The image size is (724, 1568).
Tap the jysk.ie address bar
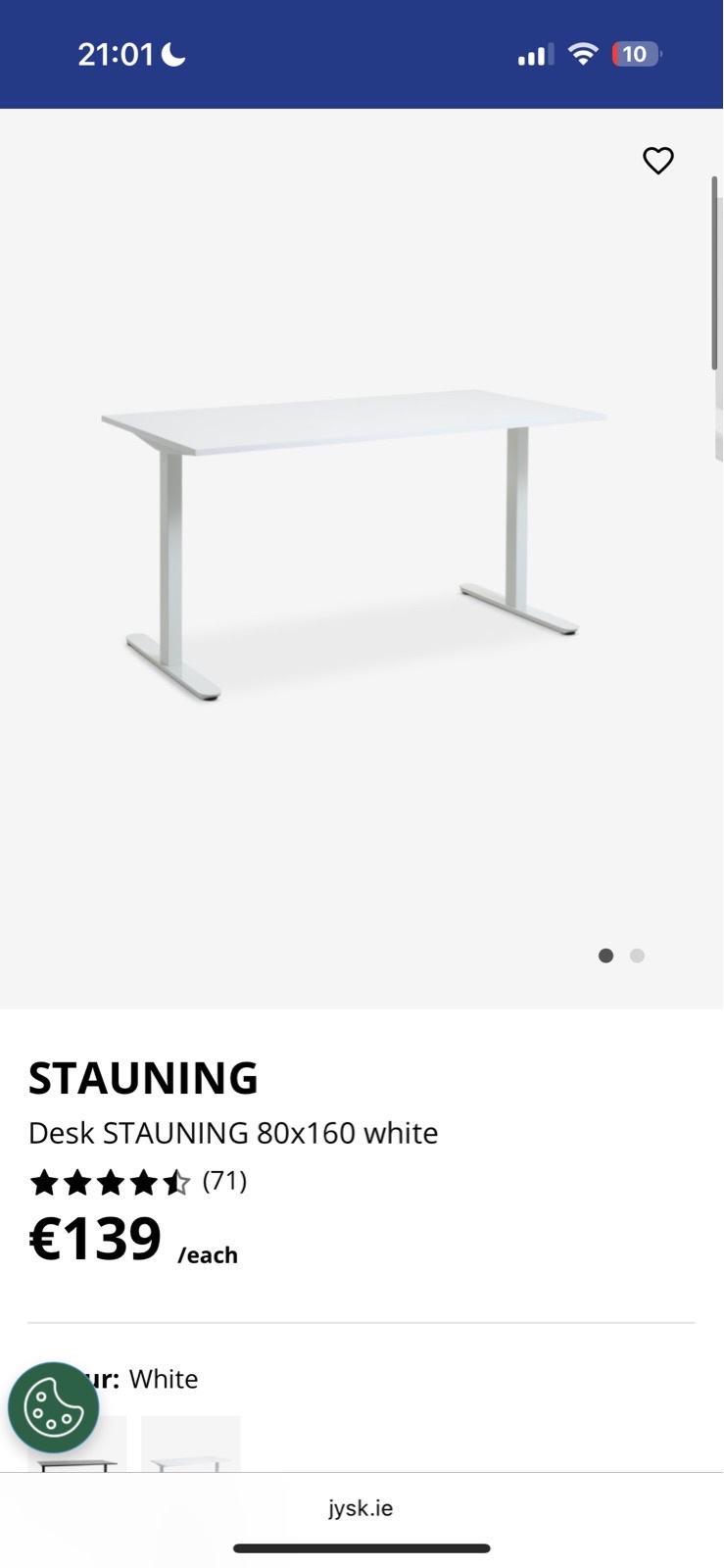pyautogui.click(x=361, y=1508)
